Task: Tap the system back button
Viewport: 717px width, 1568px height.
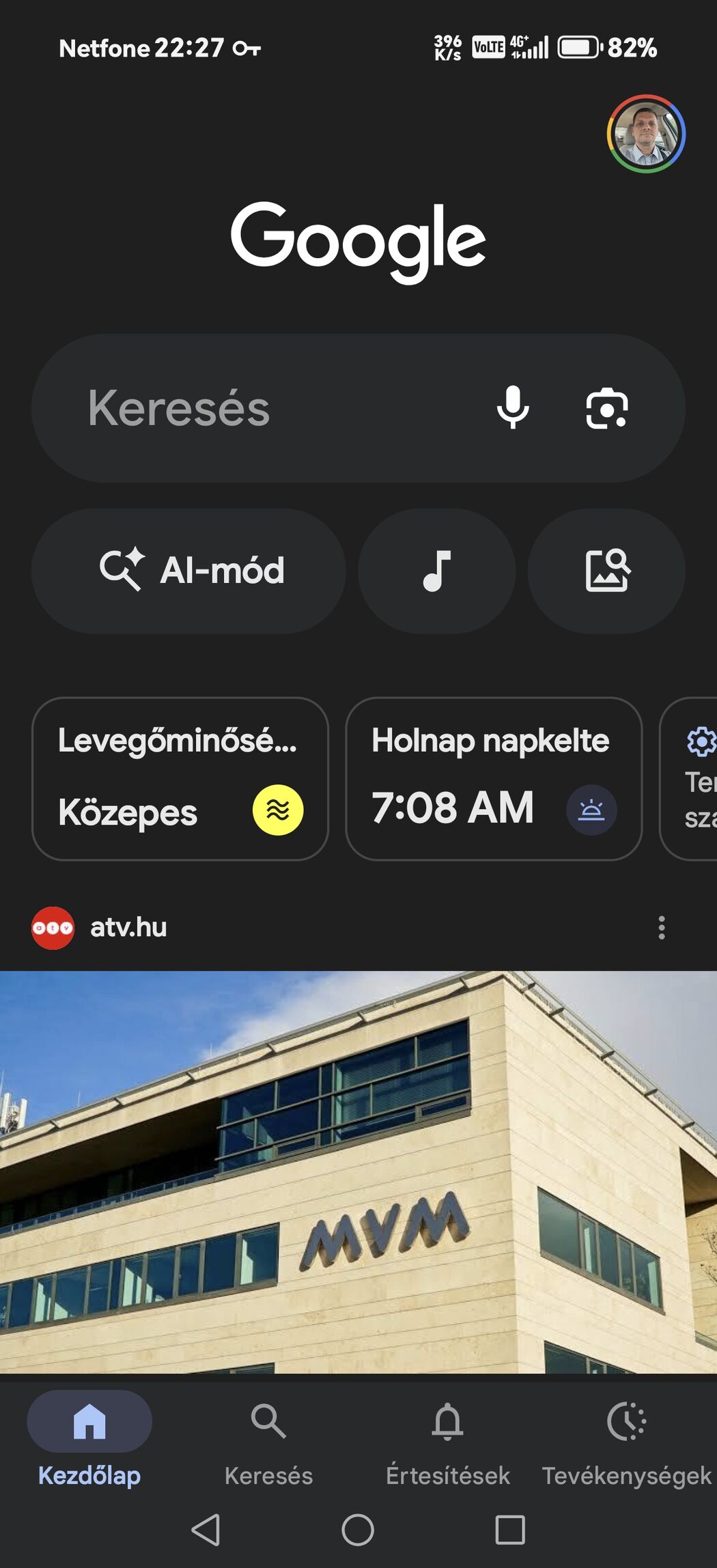Action: pyautogui.click(x=206, y=1530)
